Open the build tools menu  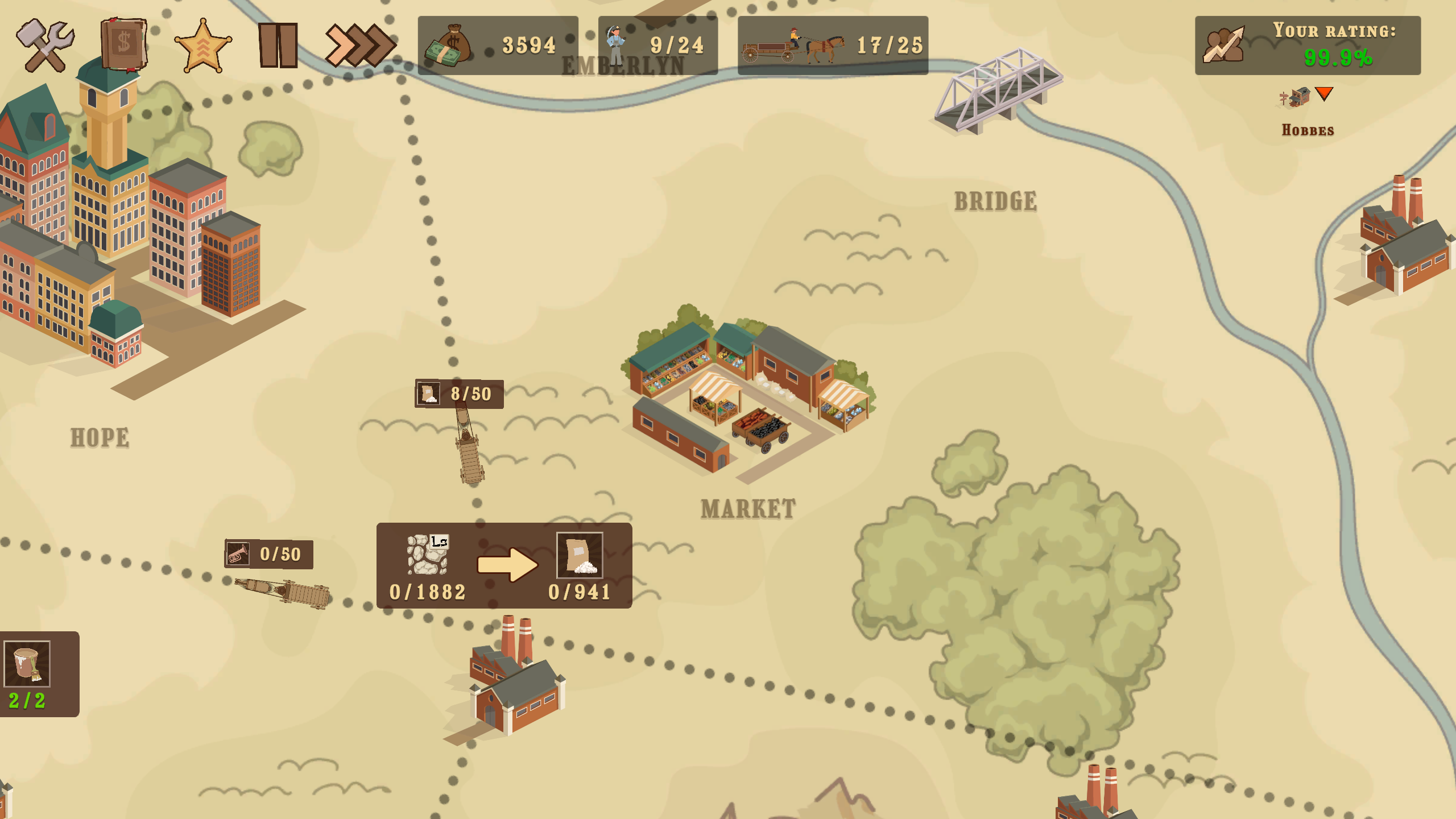[45, 45]
